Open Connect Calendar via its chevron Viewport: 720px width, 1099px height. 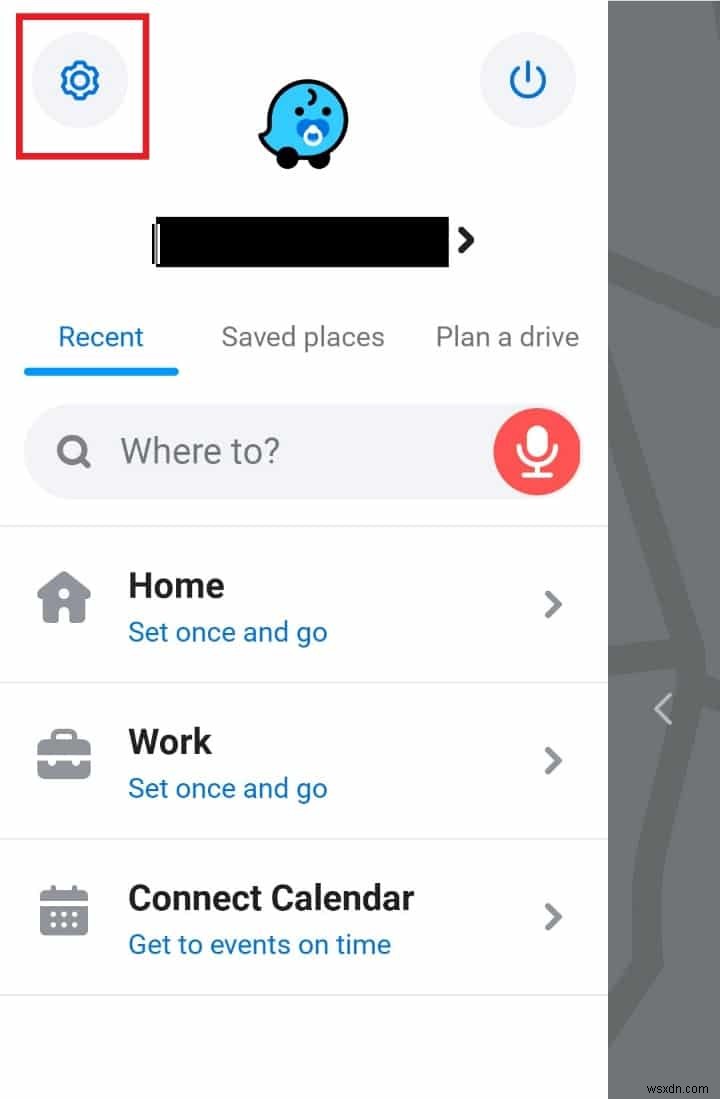[553, 917]
